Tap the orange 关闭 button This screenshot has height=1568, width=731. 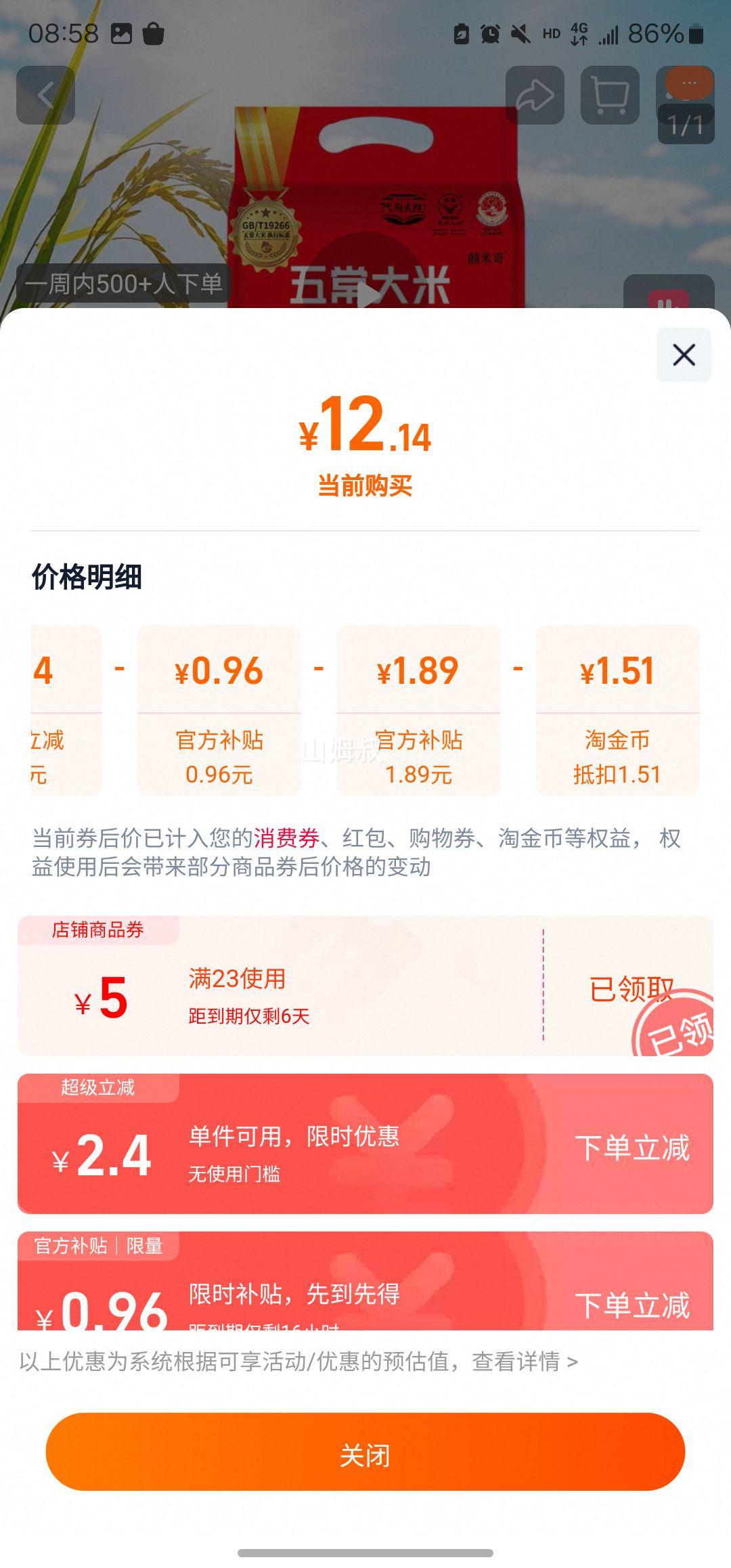[365, 1451]
